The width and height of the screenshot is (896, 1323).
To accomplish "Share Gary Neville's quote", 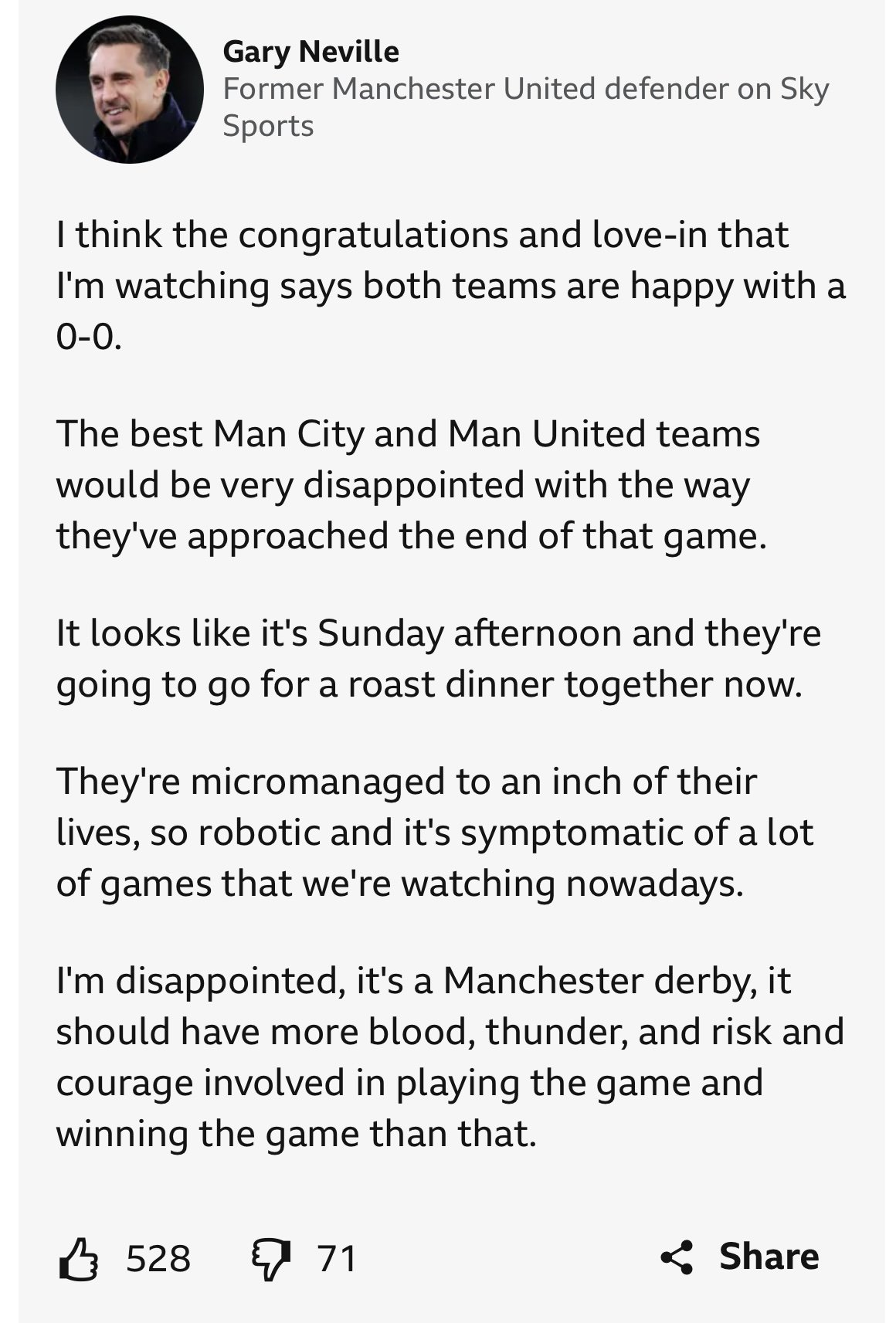I will 739,1257.
